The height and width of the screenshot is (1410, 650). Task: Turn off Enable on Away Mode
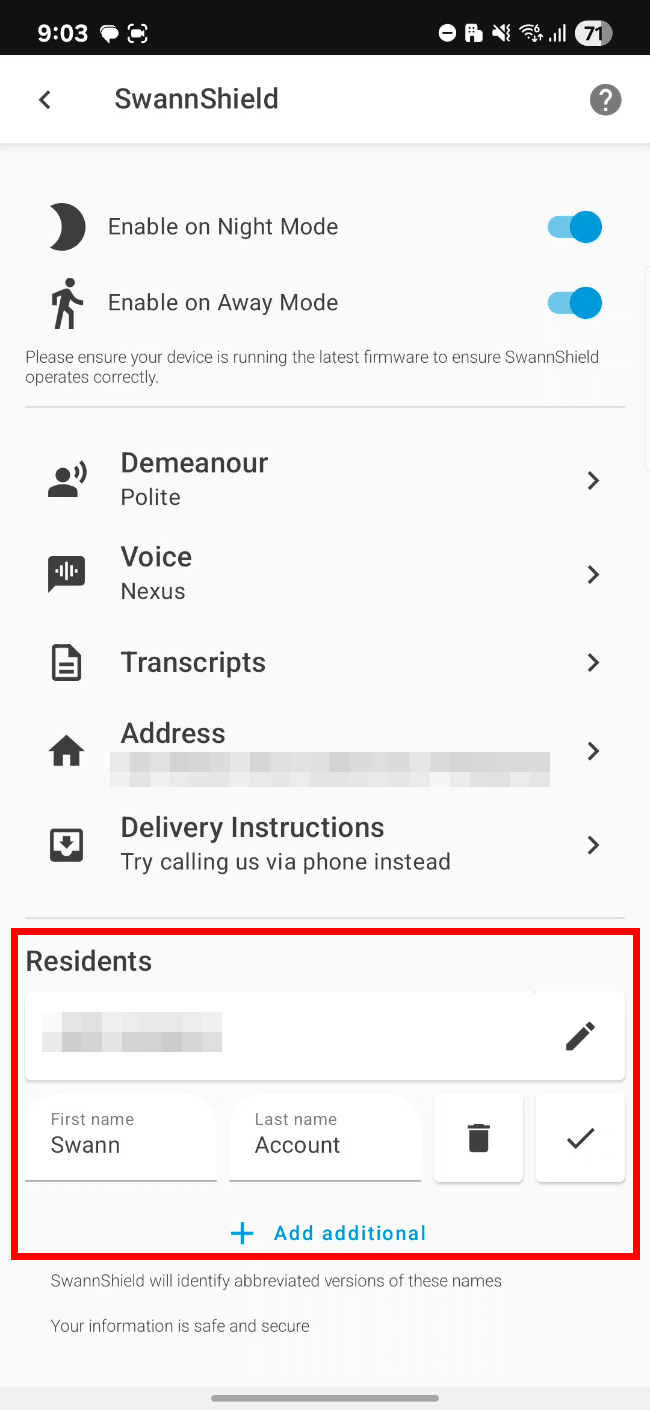coord(575,303)
